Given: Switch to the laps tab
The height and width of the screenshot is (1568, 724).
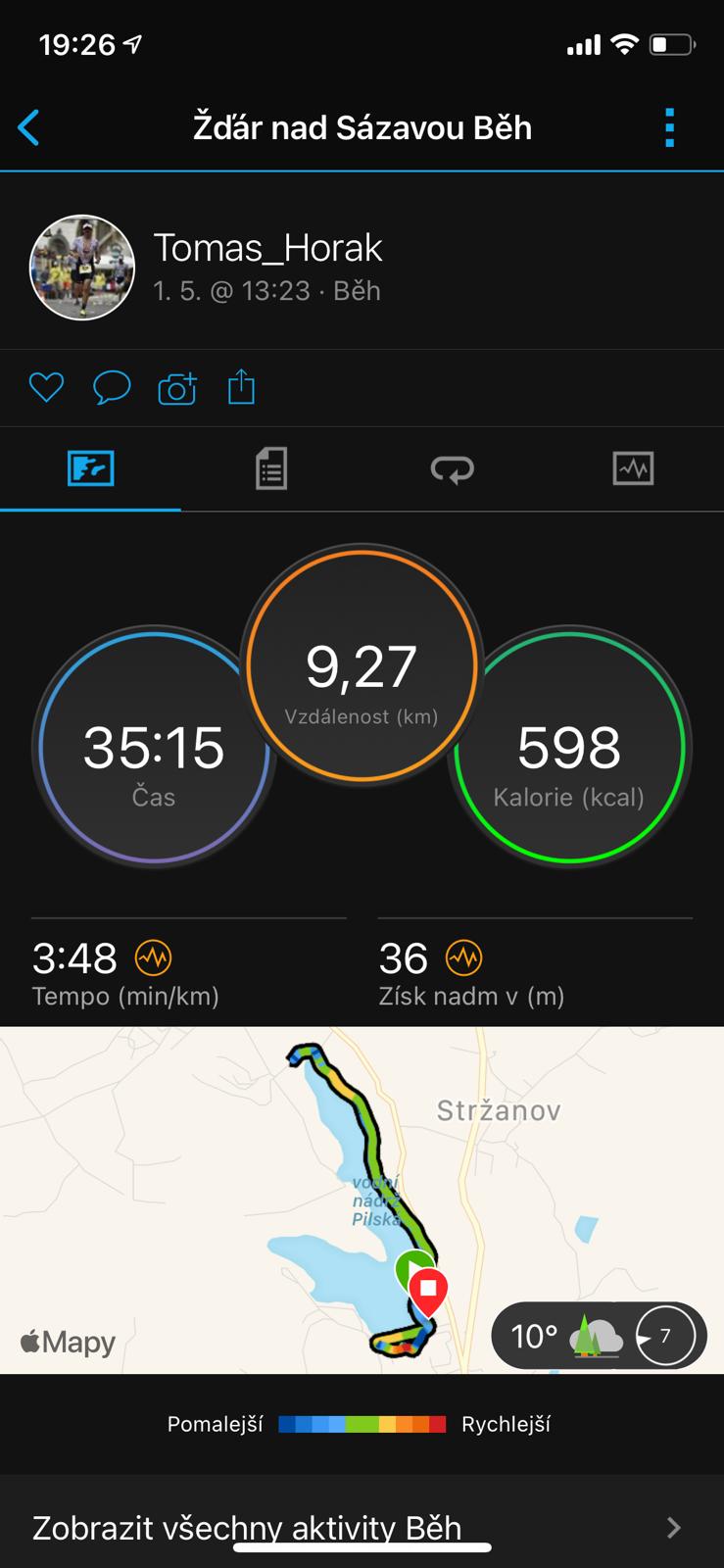Looking at the screenshot, I should tap(453, 468).
